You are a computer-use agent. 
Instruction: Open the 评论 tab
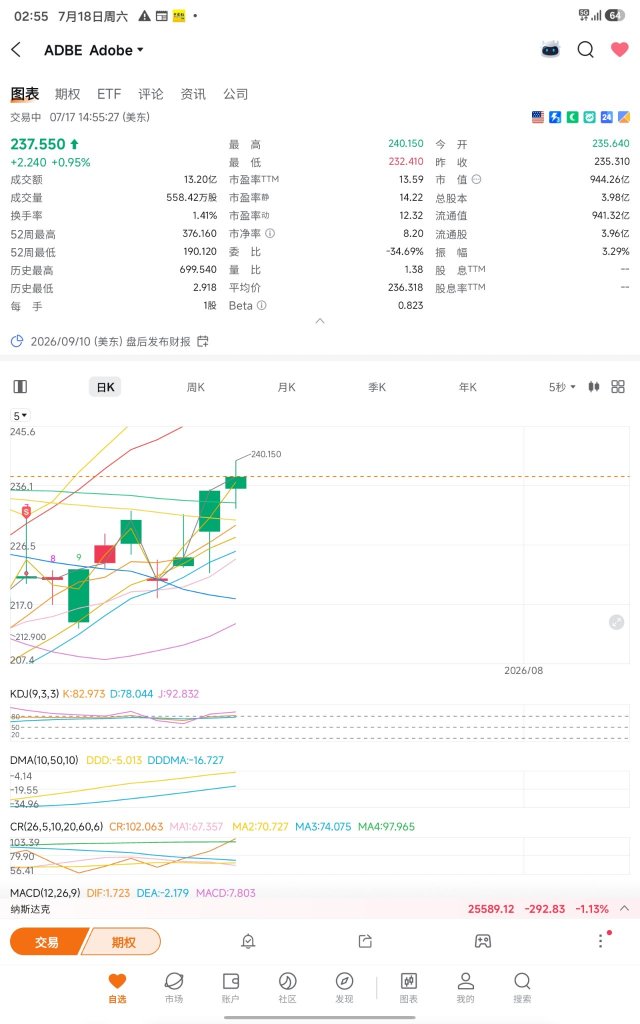pos(151,94)
